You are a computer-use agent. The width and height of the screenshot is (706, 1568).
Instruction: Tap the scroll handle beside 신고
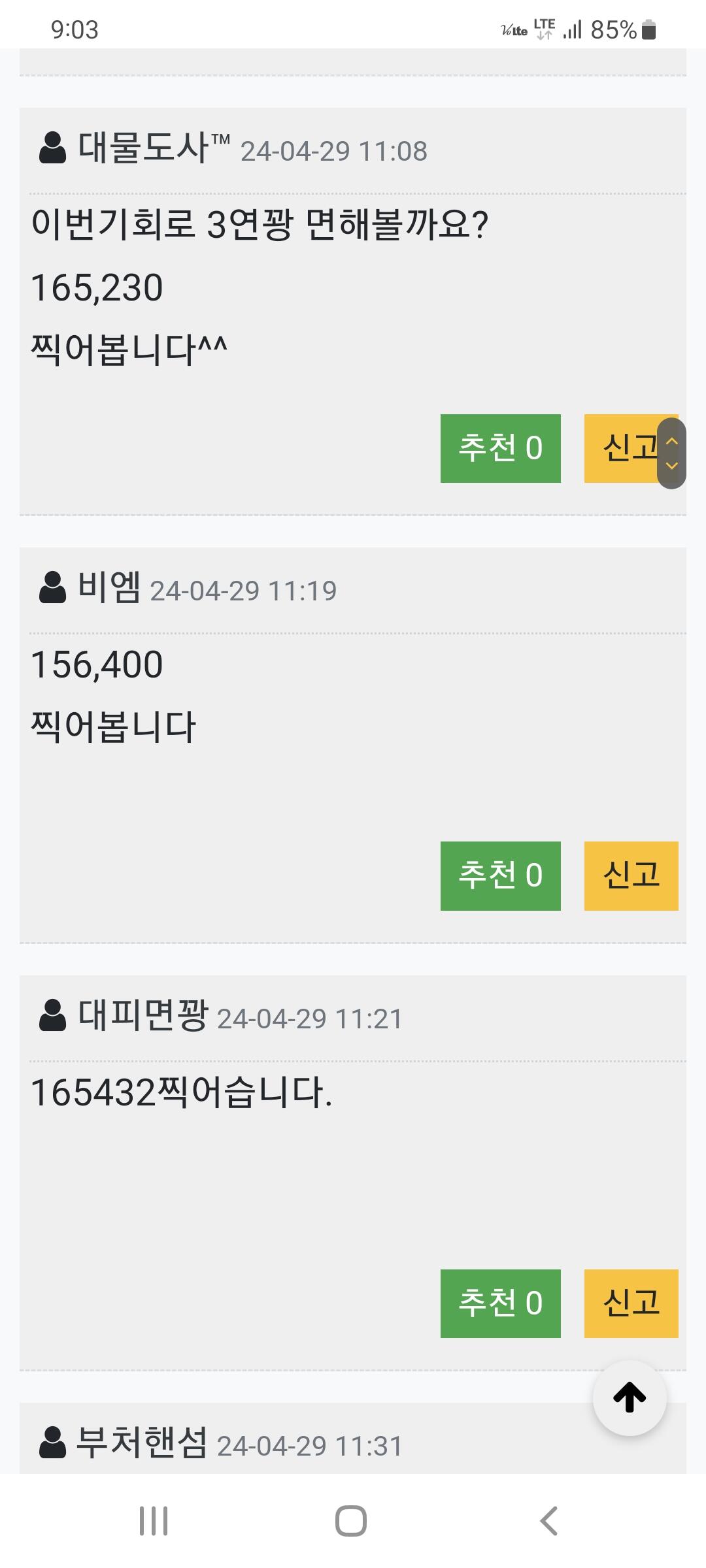tap(671, 453)
